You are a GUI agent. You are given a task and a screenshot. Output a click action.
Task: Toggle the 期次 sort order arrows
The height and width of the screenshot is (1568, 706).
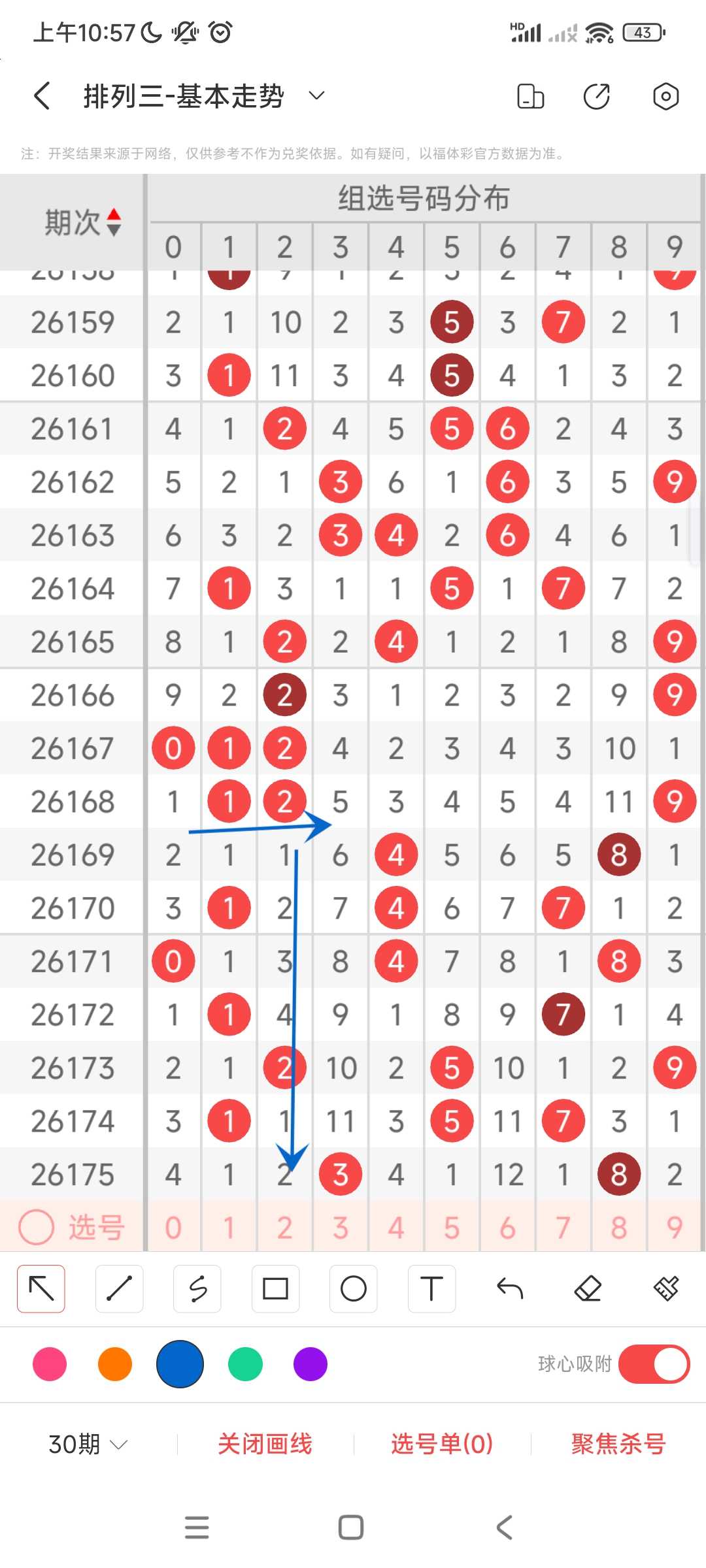[114, 222]
